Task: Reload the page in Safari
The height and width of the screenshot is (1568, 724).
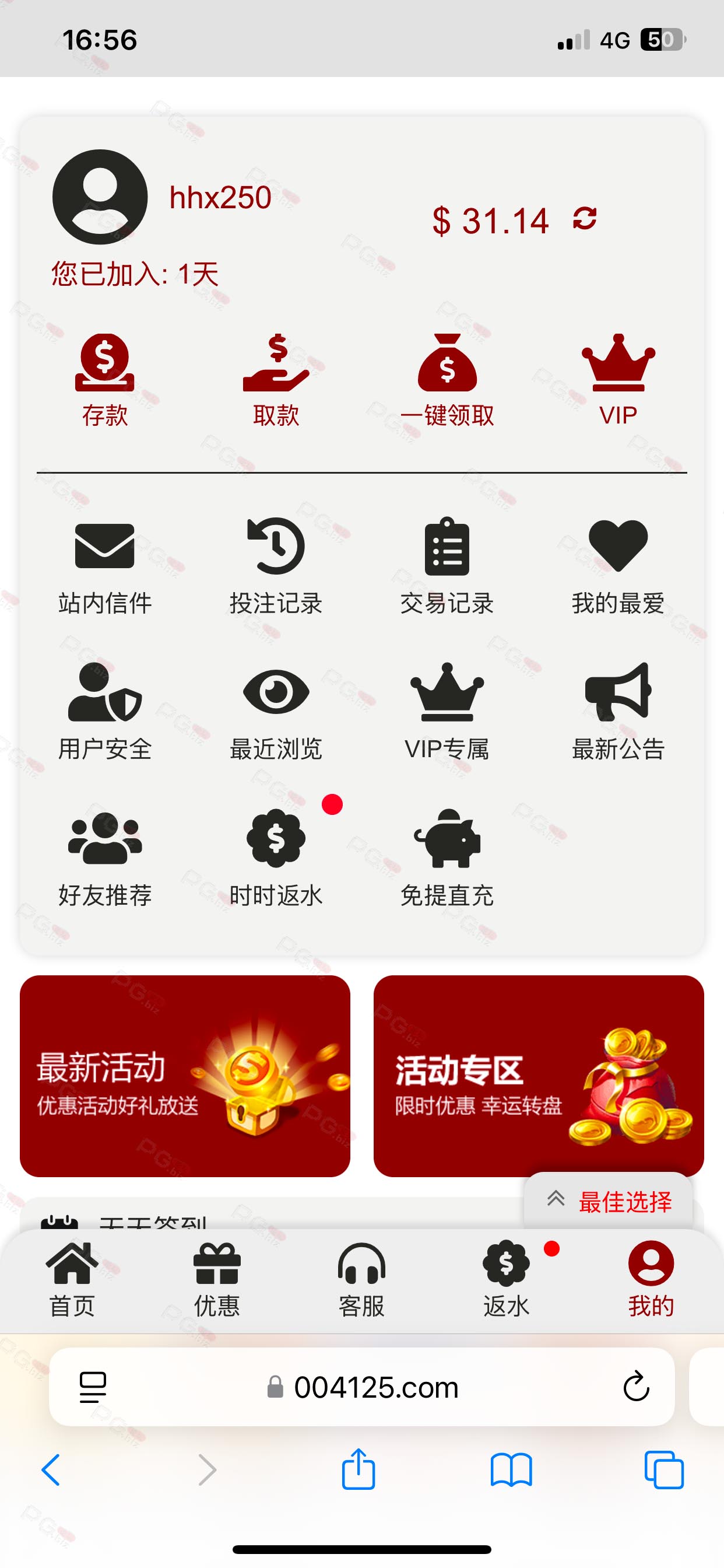Action: pos(636,1387)
